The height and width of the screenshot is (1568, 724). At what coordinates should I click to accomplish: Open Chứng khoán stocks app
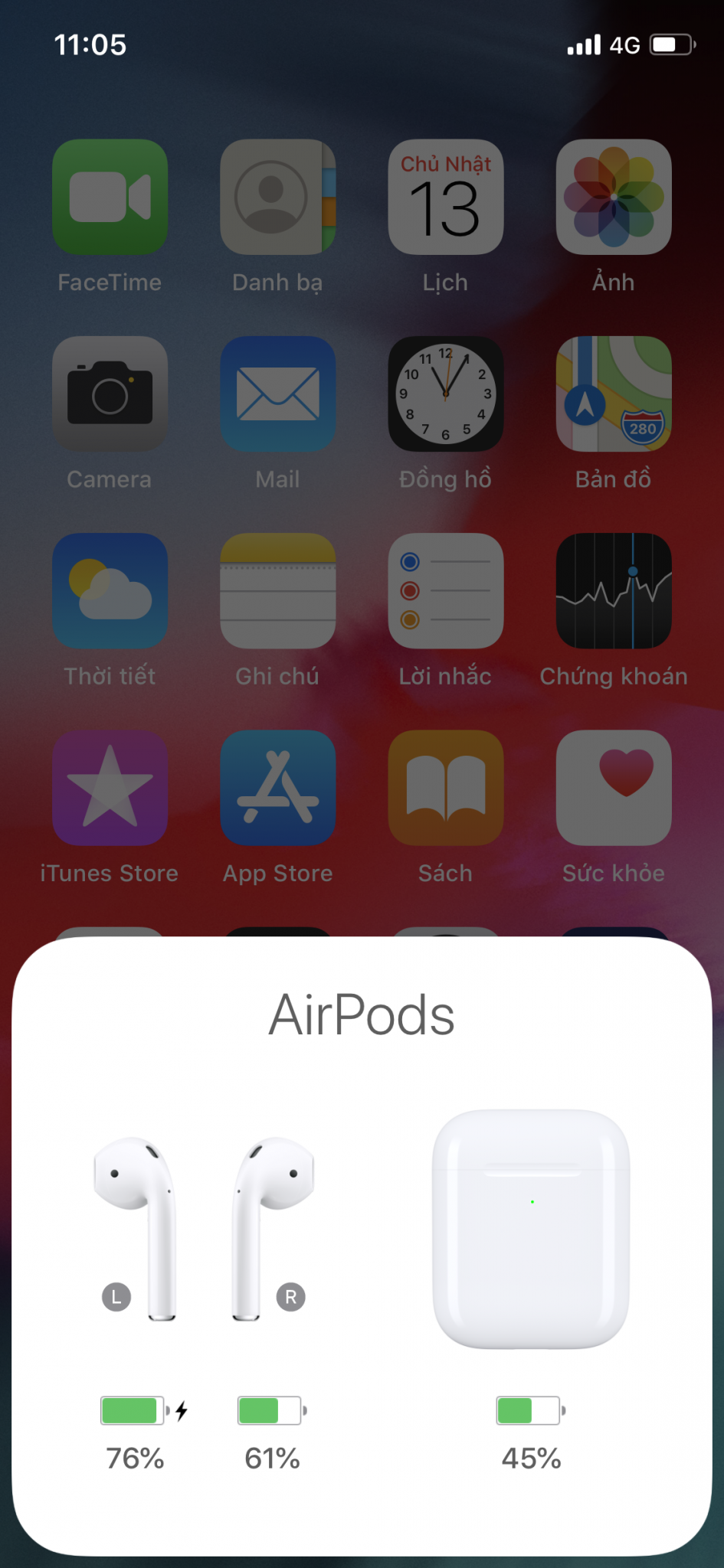(x=613, y=590)
